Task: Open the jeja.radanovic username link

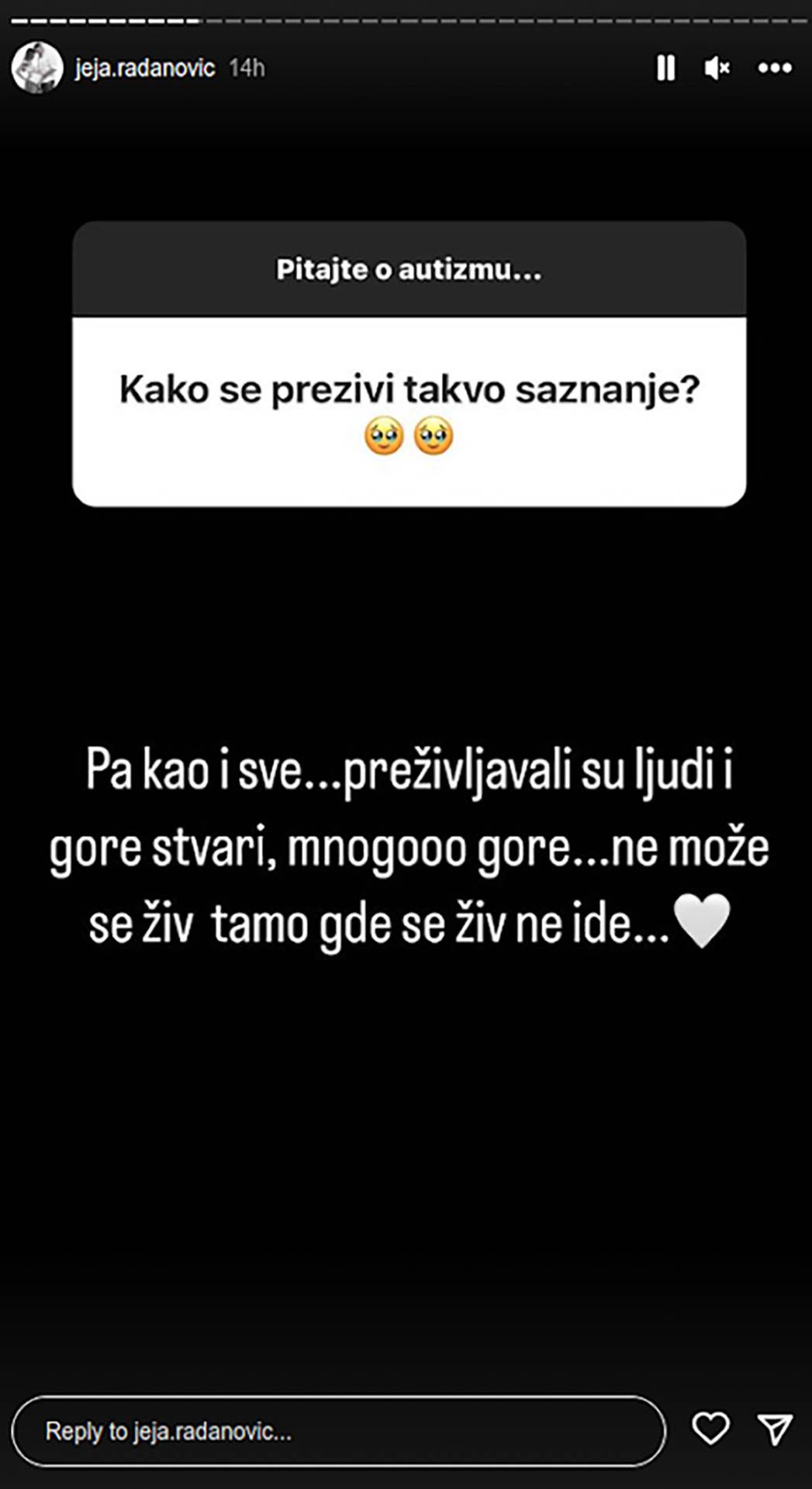Action: click(145, 68)
